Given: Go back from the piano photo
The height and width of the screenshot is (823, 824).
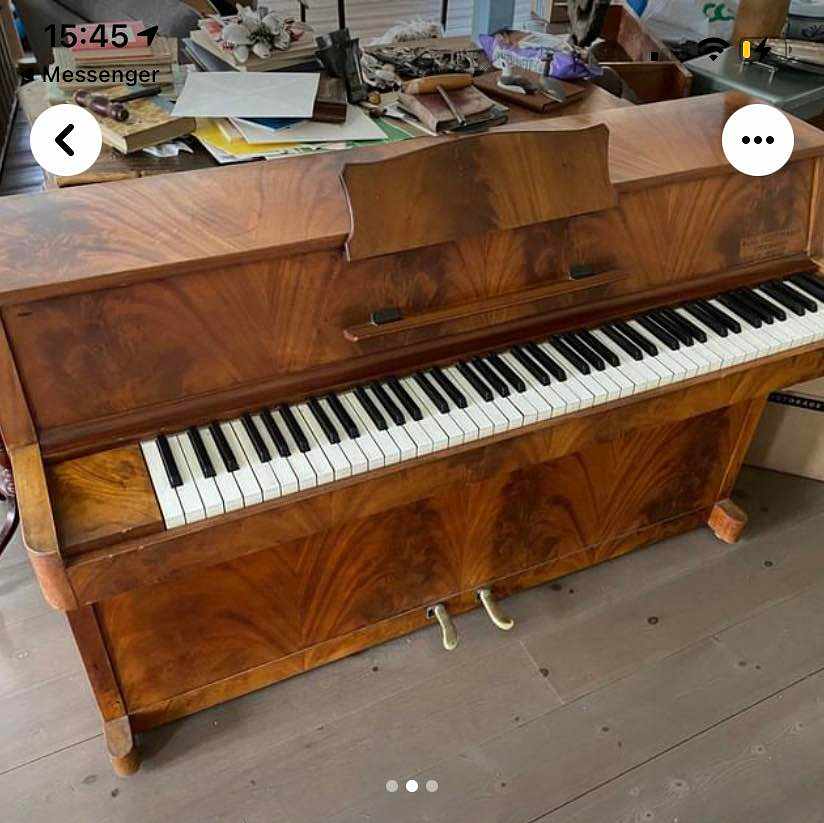Looking at the screenshot, I should click(x=66, y=141).
